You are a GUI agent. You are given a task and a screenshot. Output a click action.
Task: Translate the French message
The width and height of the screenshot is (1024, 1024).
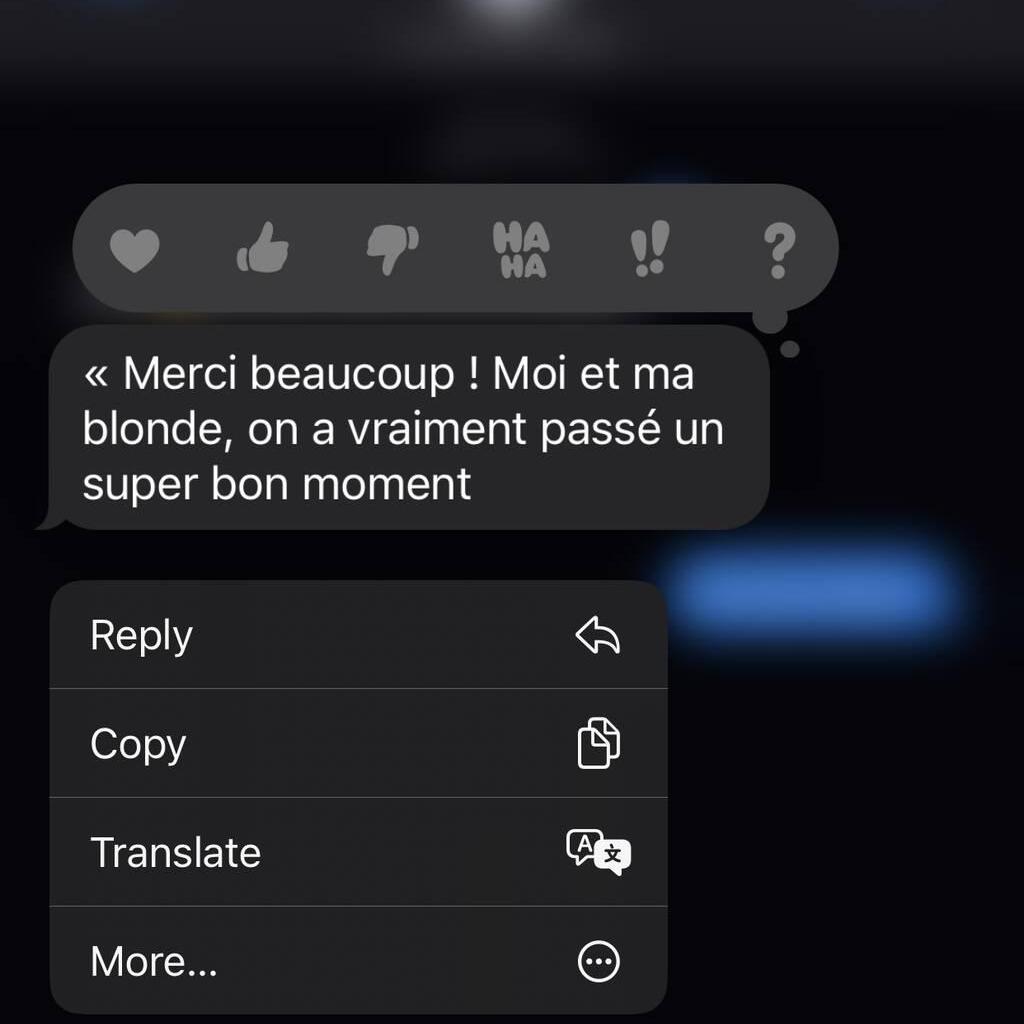click(358, 852)
